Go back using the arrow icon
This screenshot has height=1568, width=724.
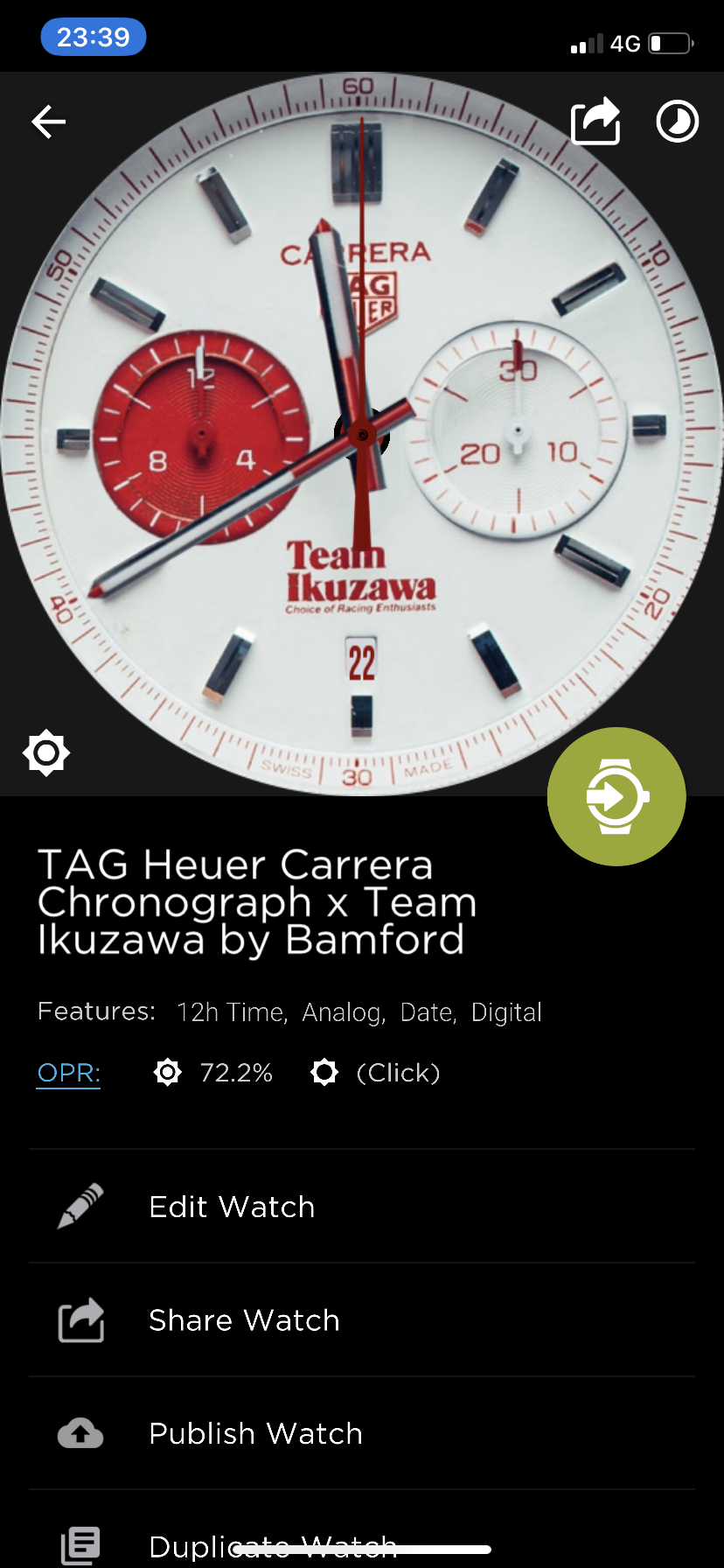[x=49, y=122]
